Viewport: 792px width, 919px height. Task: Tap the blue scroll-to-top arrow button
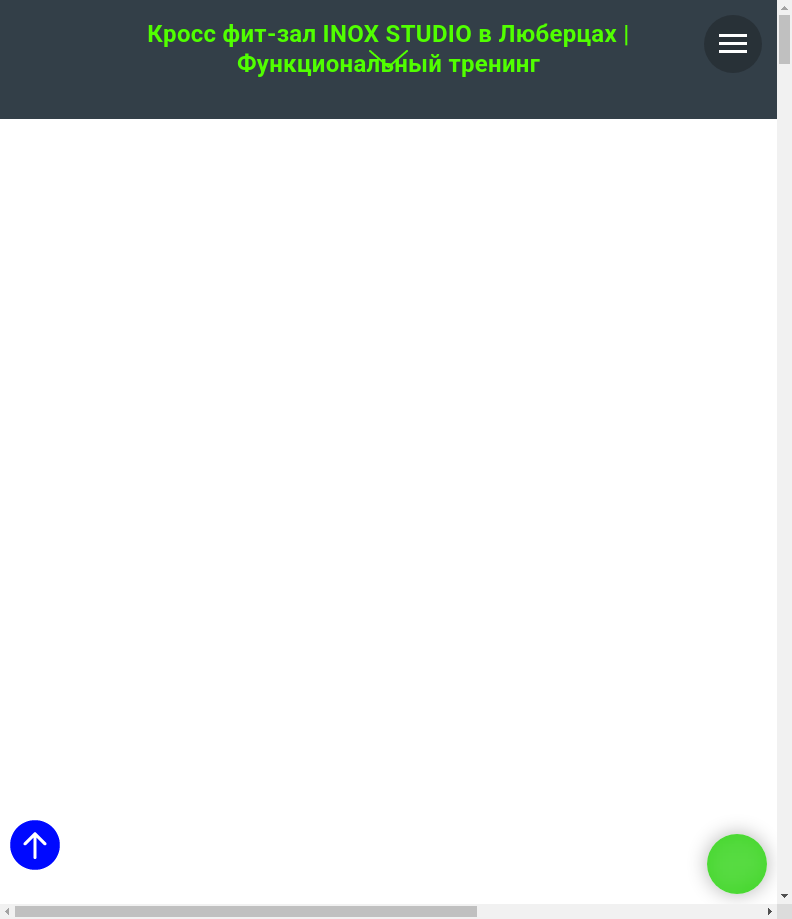point(35,845)
